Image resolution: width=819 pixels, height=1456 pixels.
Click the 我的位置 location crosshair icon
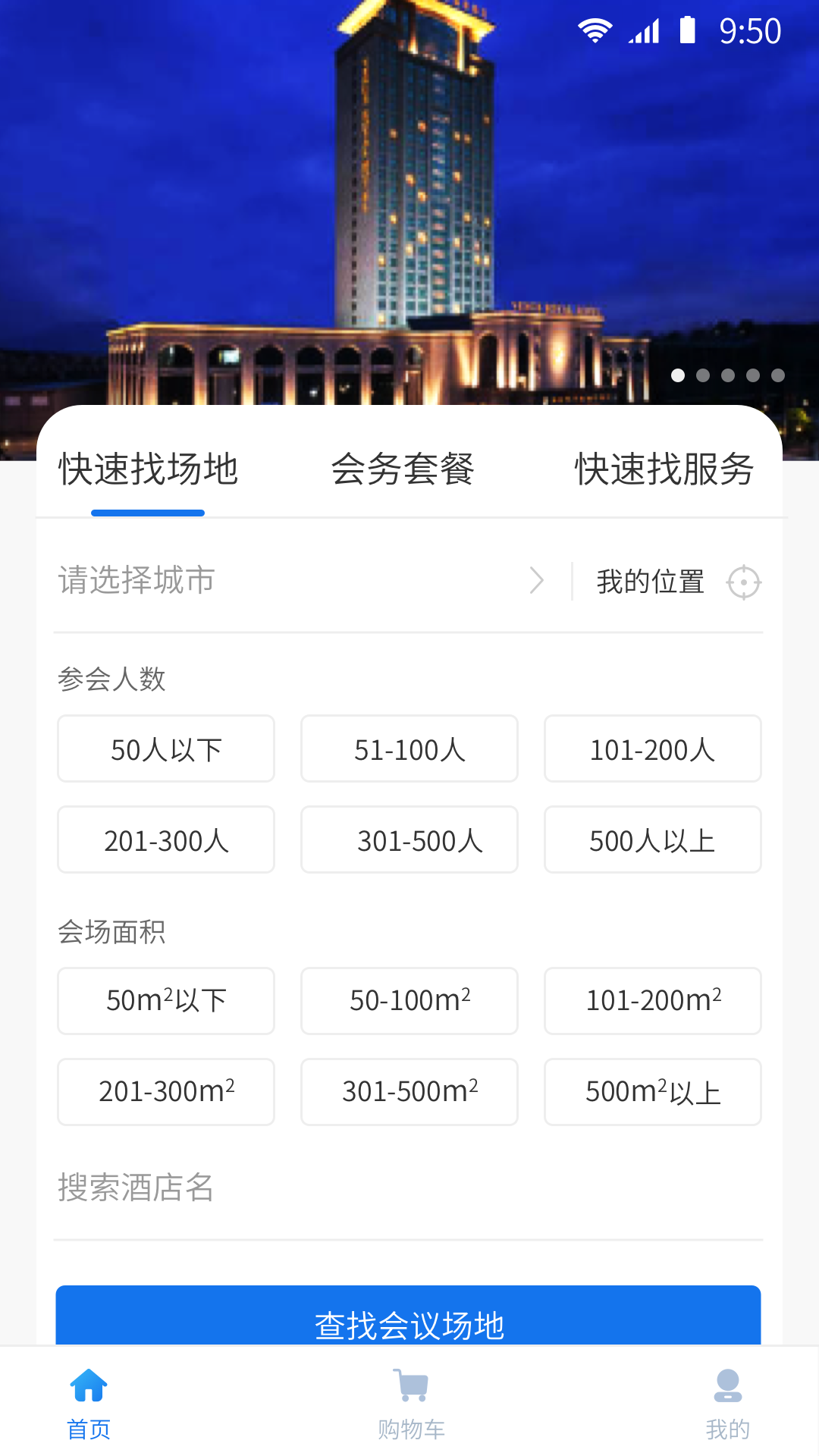744,582
